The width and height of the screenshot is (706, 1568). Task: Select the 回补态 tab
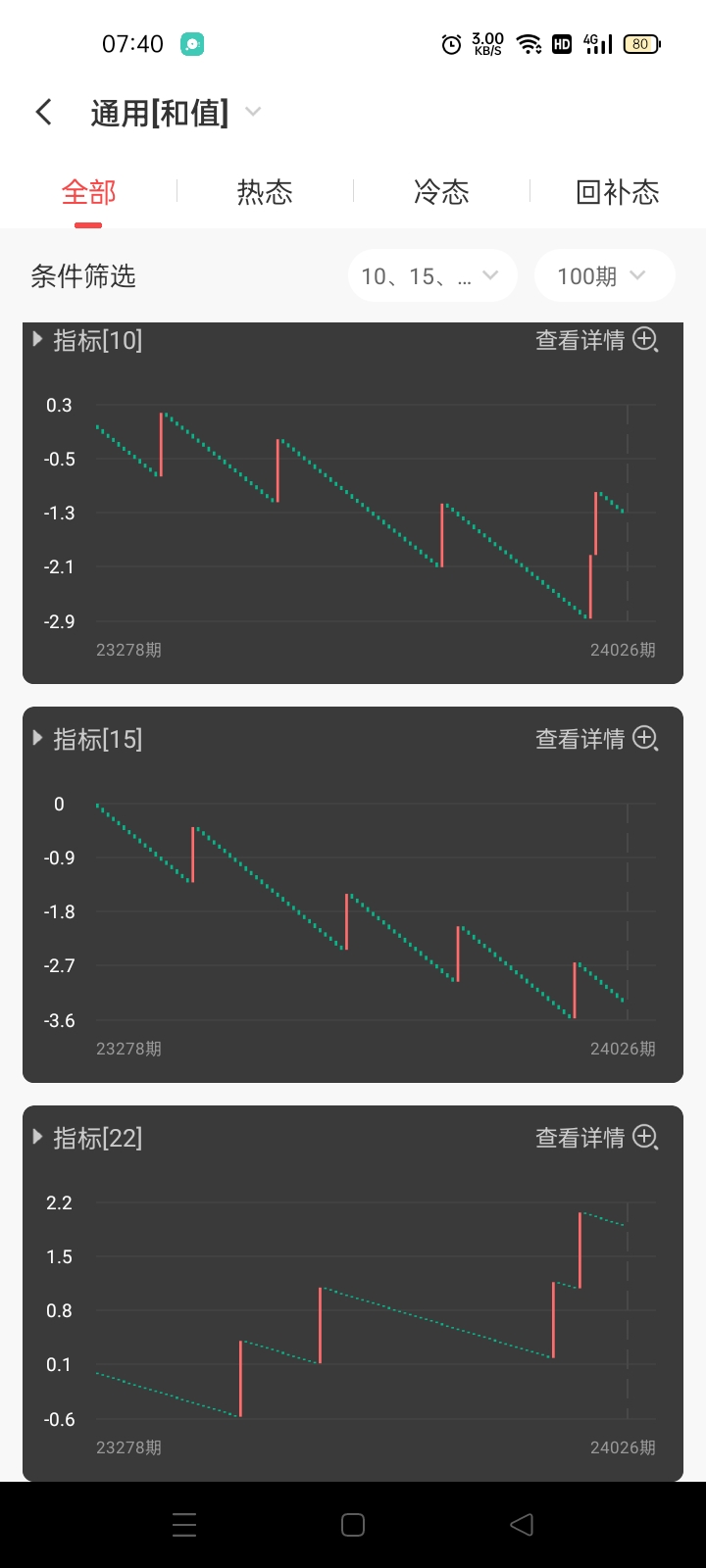pyautogui.click(x=619, y=192)
